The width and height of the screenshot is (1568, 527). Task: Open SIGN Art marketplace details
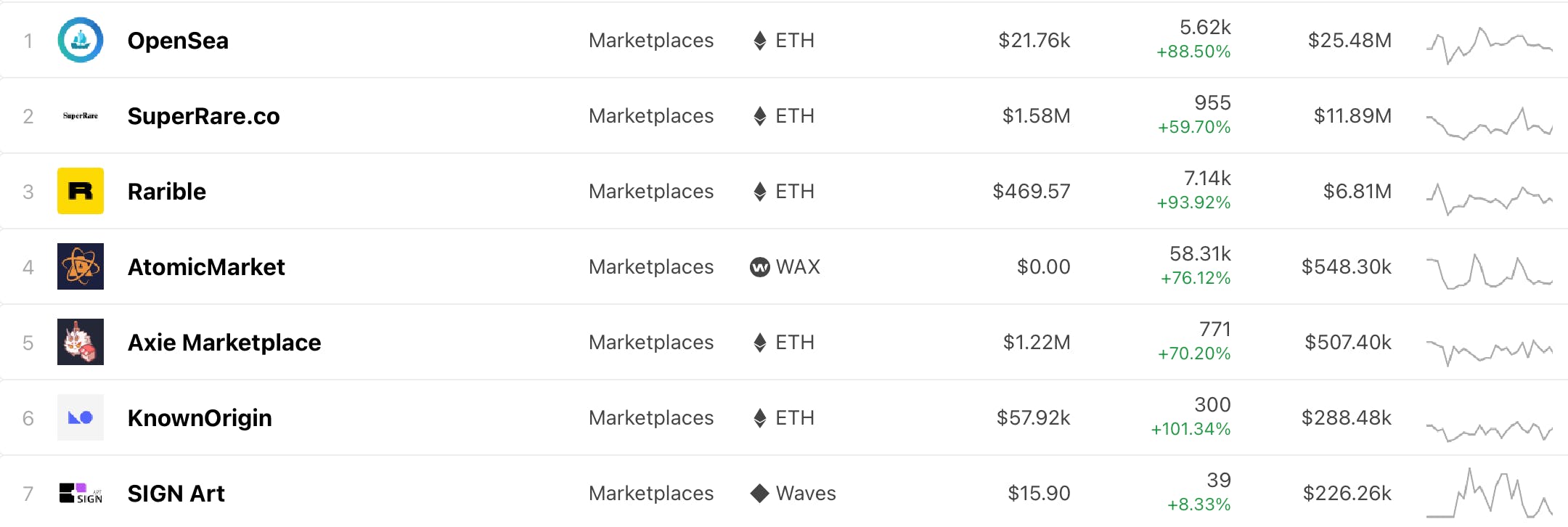pos(176,494)
